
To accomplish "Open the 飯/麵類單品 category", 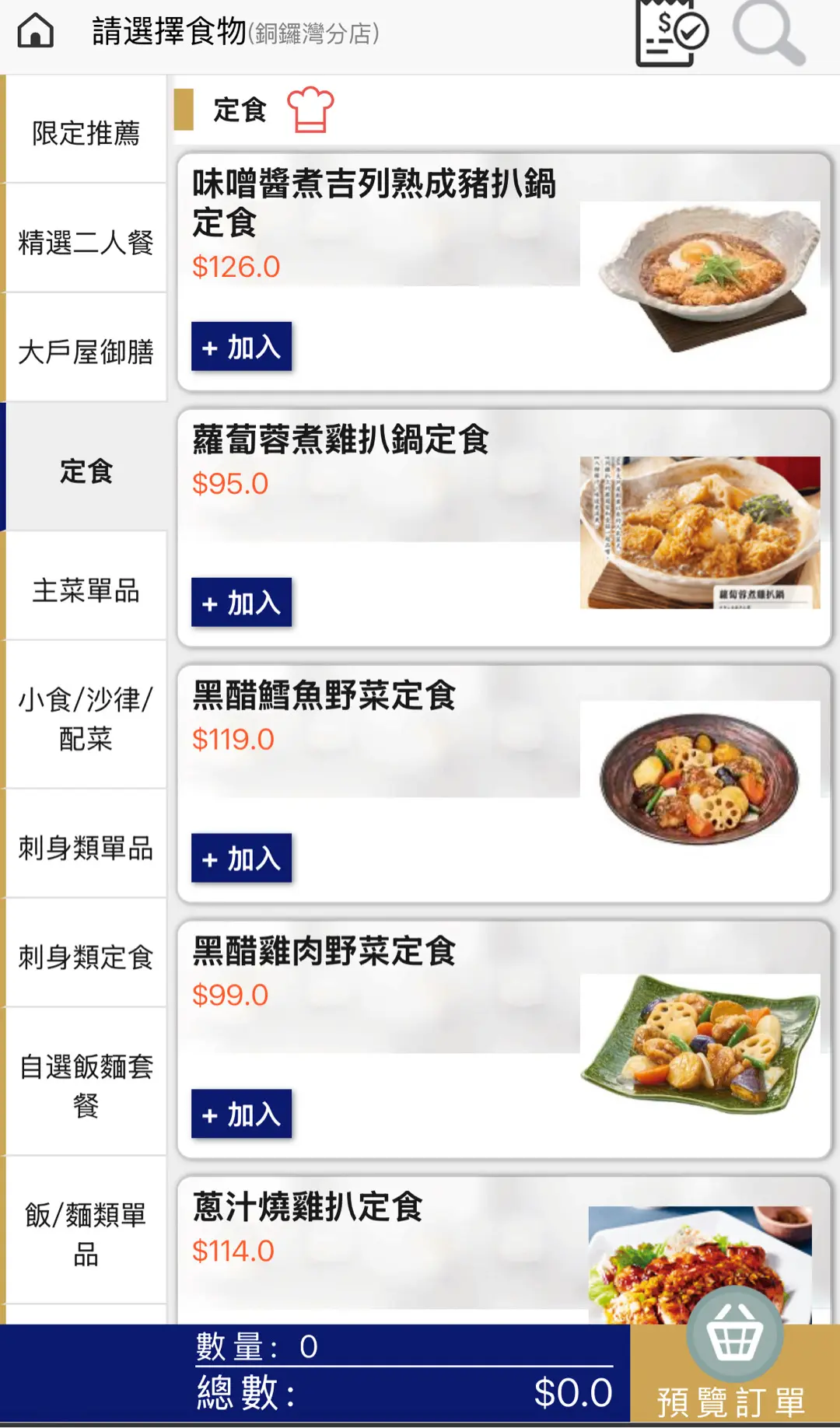I will coord(86,1234).
